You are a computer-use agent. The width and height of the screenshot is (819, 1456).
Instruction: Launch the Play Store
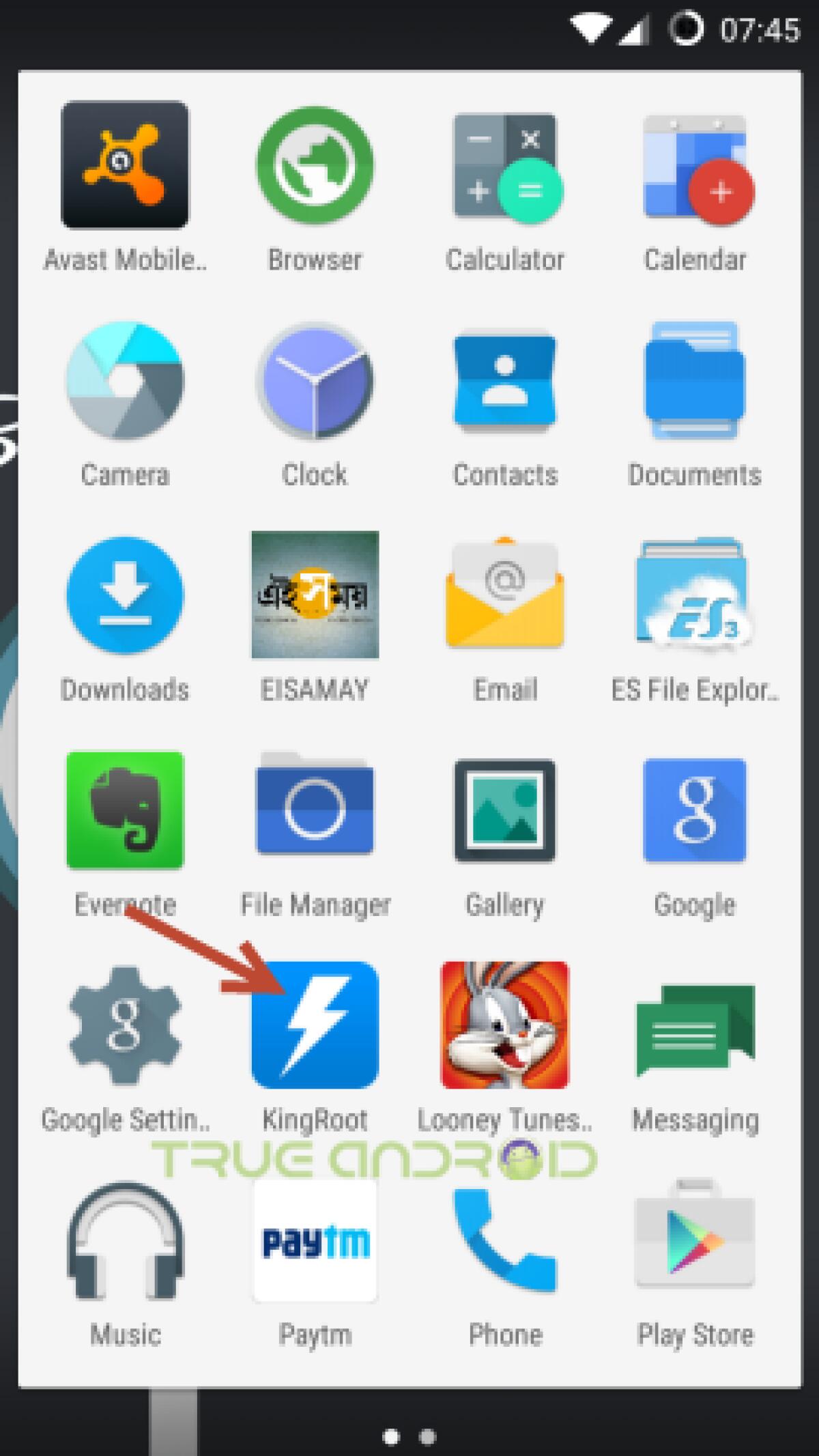[694, 1239]
